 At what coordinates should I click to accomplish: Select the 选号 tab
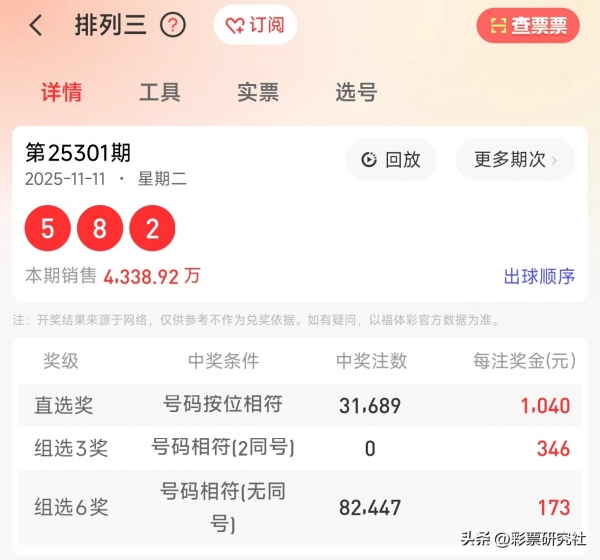pos(356,93)
